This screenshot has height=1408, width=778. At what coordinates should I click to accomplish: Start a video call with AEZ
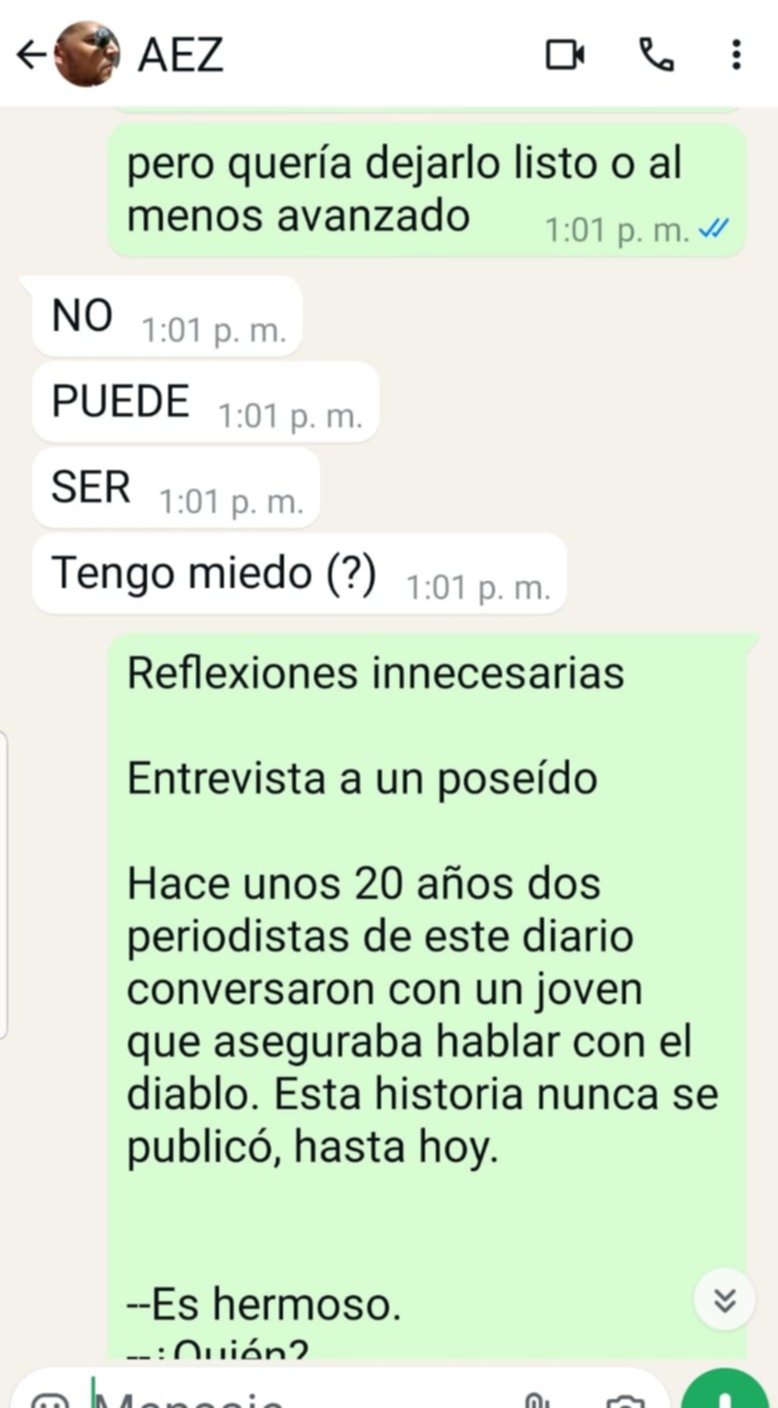pos(565,55)
